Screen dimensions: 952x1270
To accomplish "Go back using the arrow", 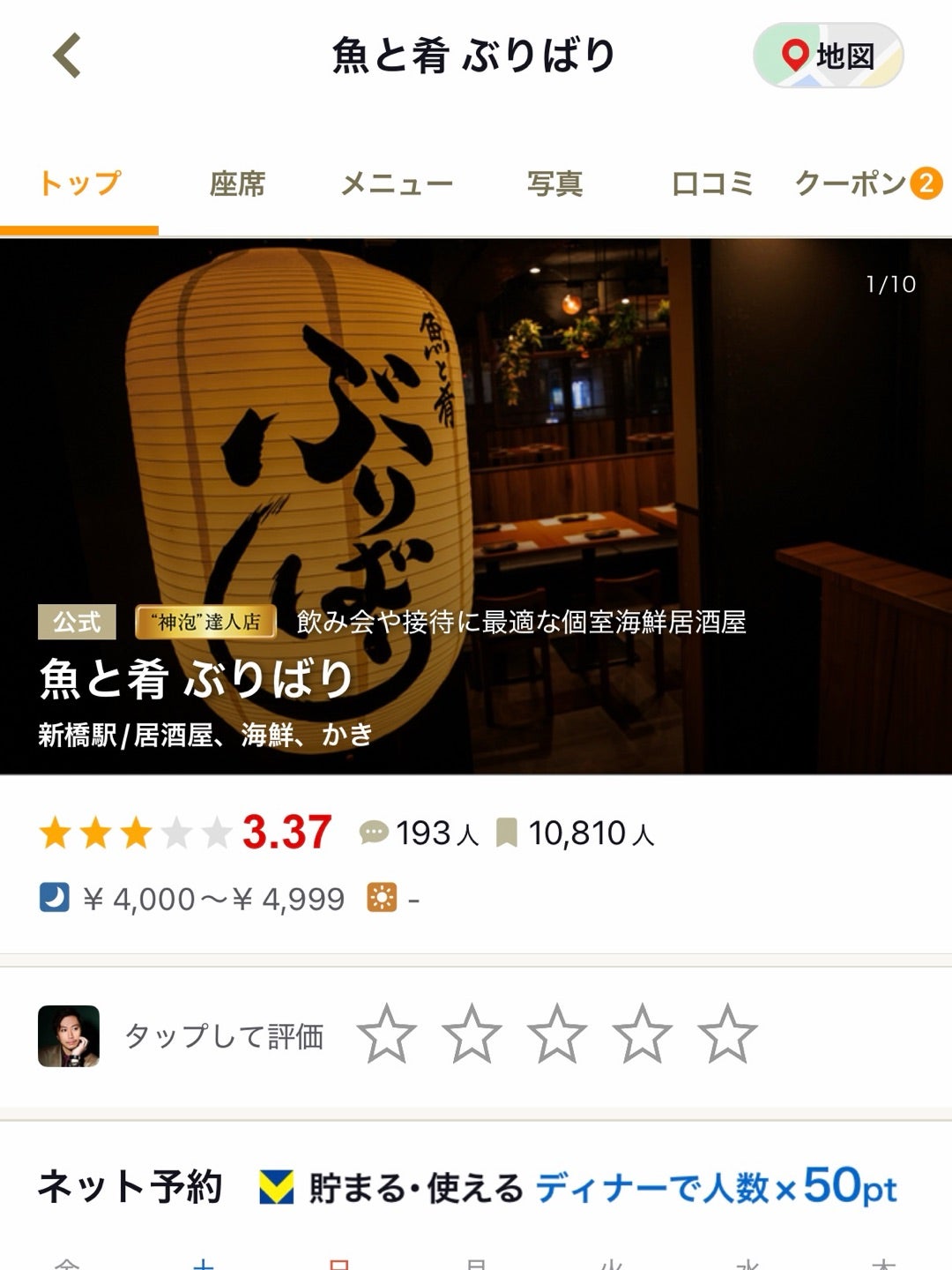I will tap(67, 56).
